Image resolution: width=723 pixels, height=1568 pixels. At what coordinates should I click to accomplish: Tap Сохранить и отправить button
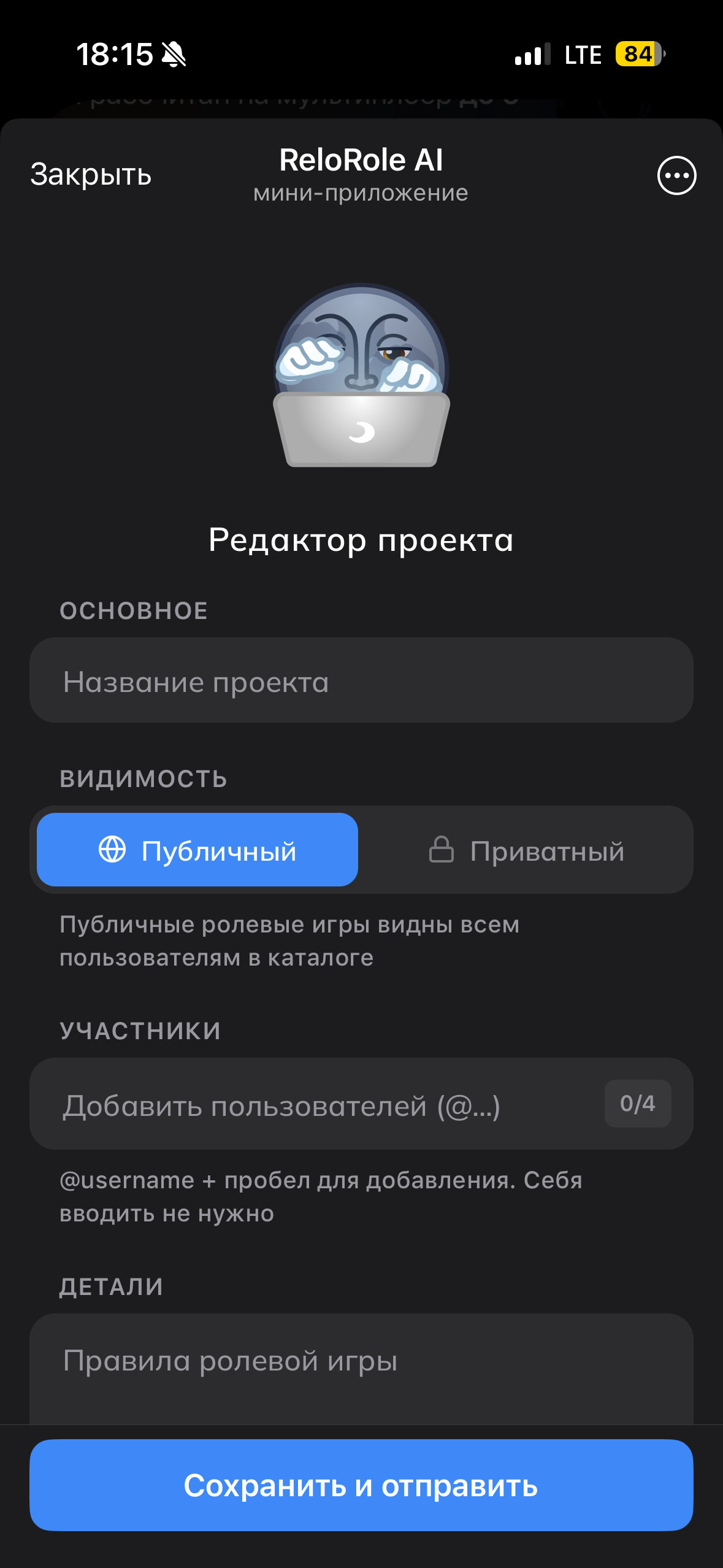coord(361,1486)
